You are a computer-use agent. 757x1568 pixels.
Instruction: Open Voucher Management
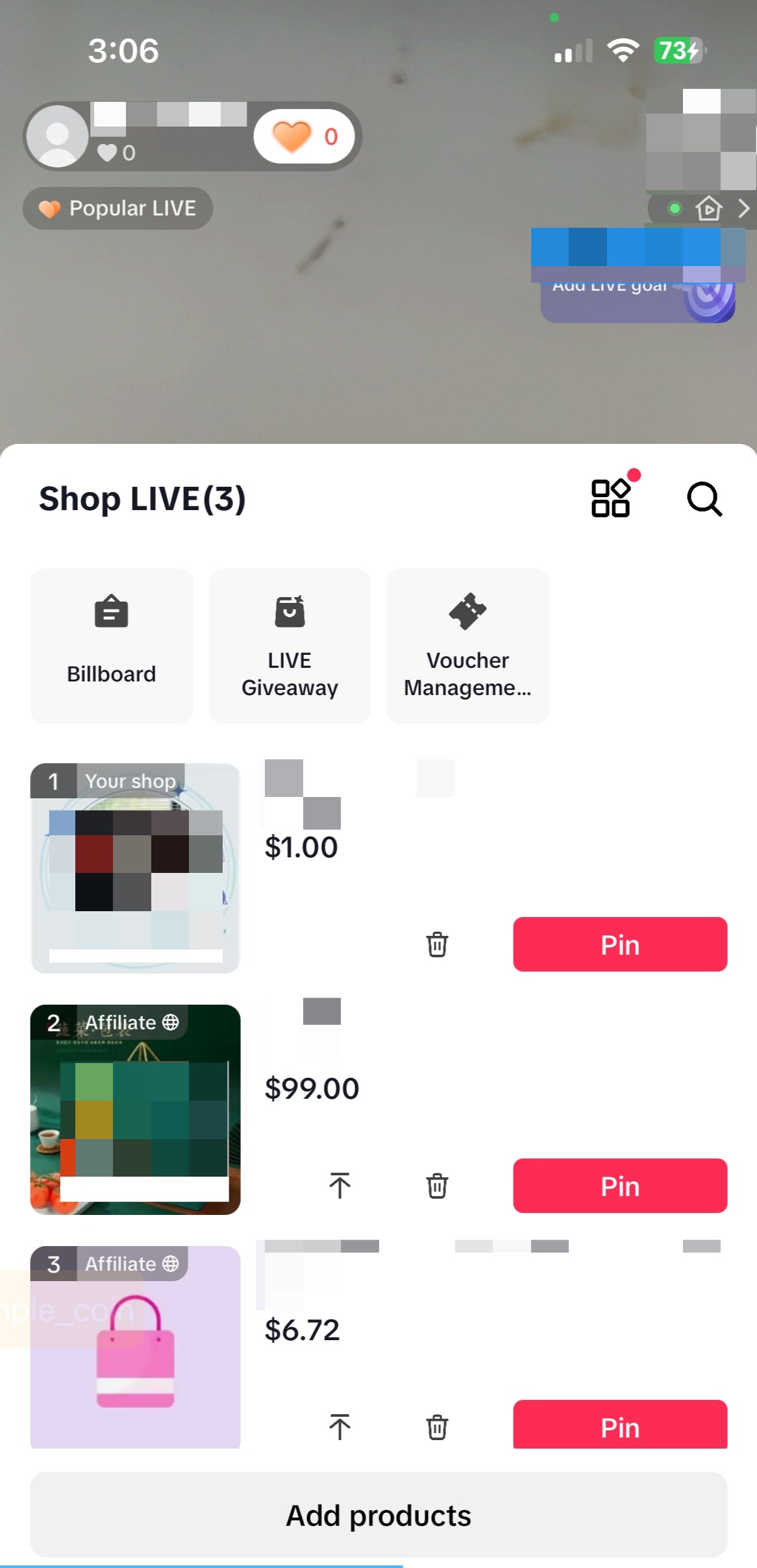[467, 646]
